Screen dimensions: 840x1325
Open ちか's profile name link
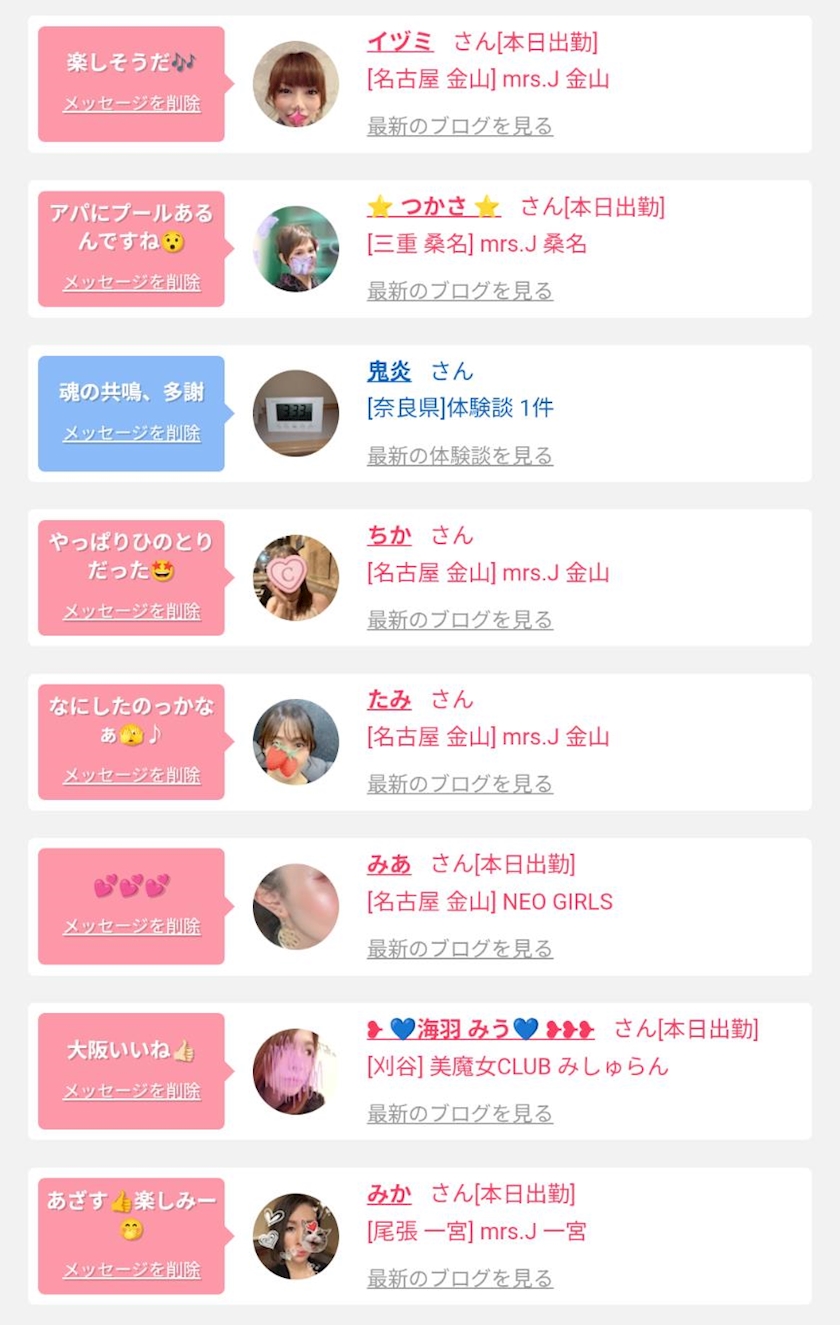click(x=389, y=536)
